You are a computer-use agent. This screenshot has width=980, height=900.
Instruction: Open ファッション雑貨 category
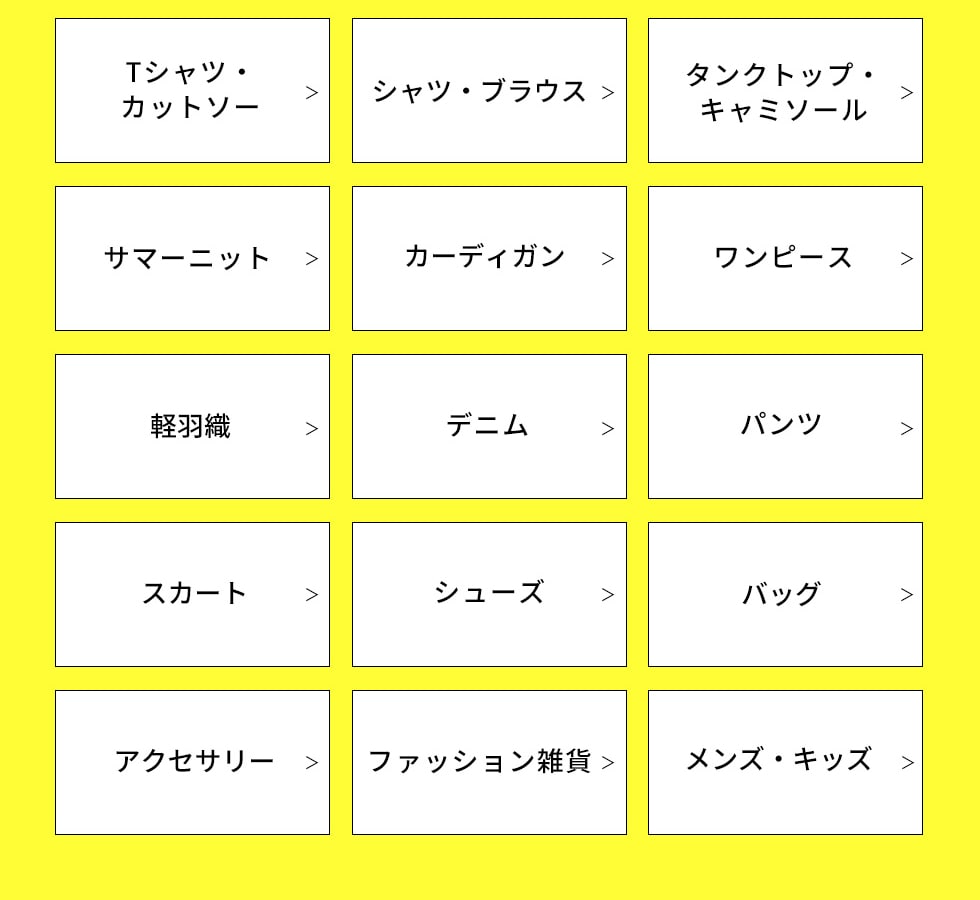[489, 762]
